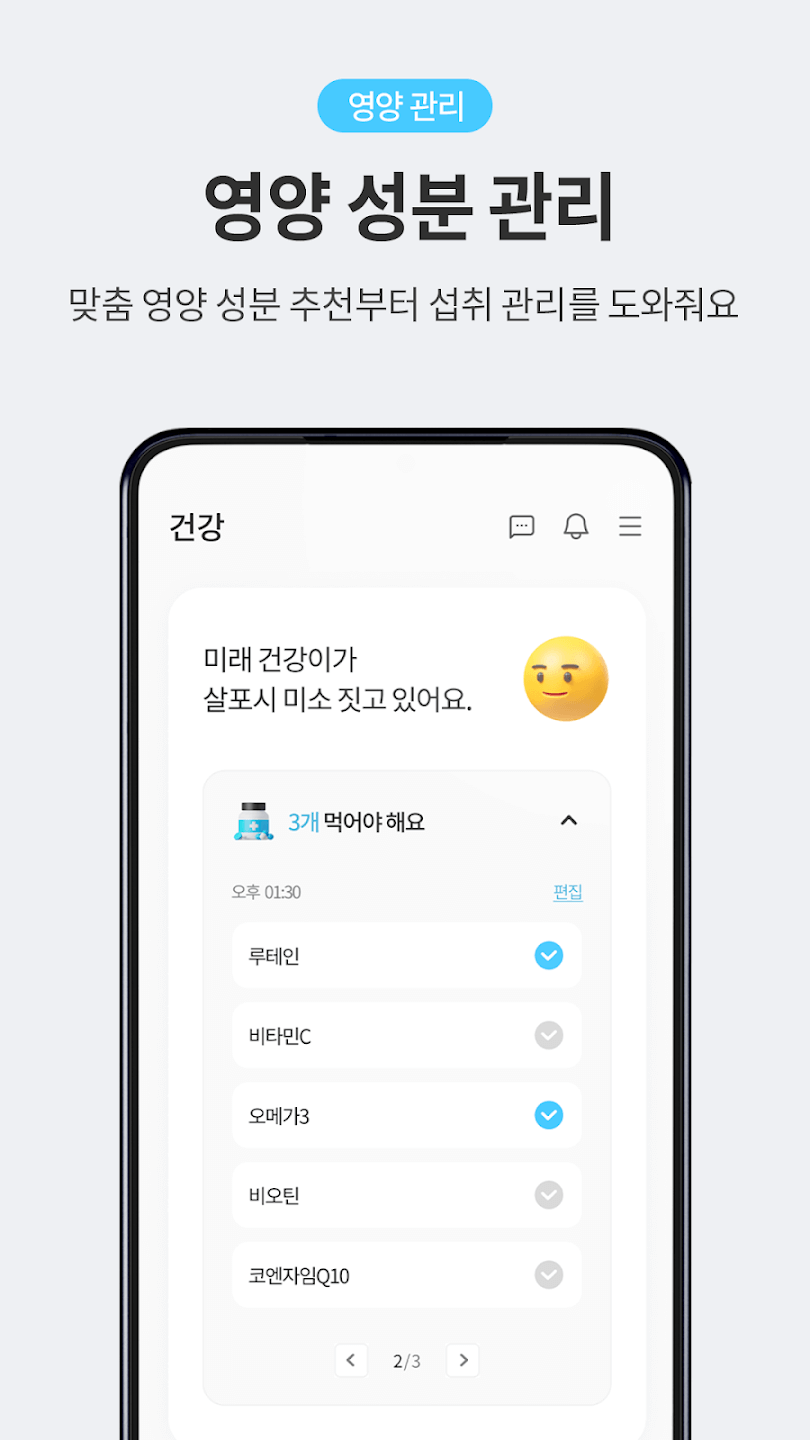Viewport: 810px width, 1440px height.
Task: Click the supplement bottle icon
Action: pyautogui.click(x=252, y=820)
